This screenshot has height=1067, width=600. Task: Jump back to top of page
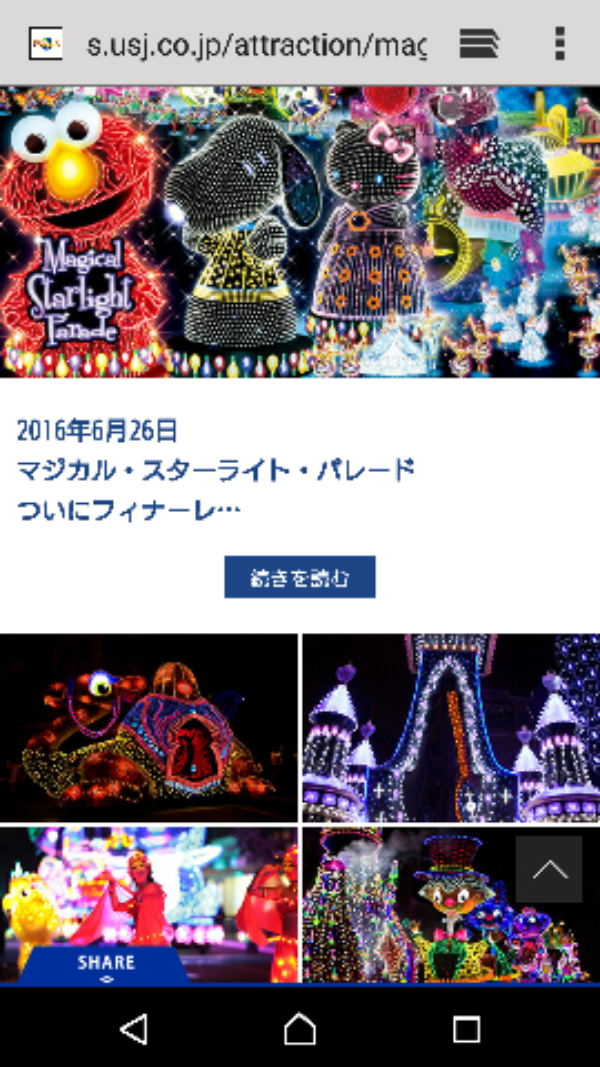(x=548, y=869)
